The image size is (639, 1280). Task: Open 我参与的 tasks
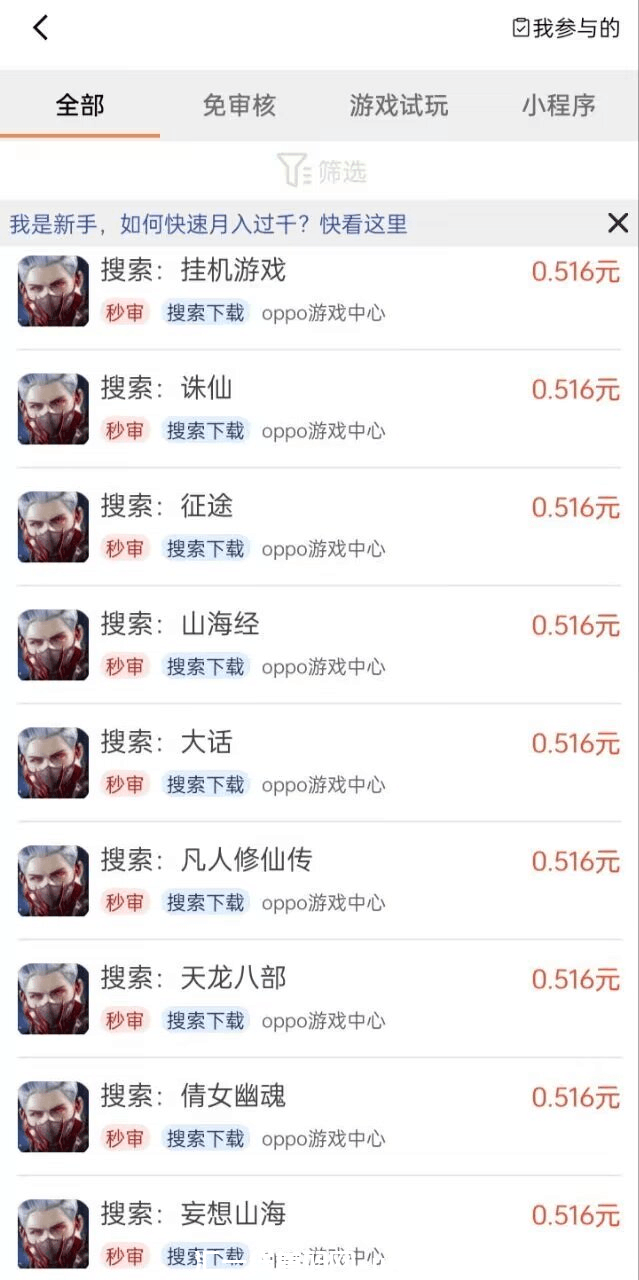(566, 28)
